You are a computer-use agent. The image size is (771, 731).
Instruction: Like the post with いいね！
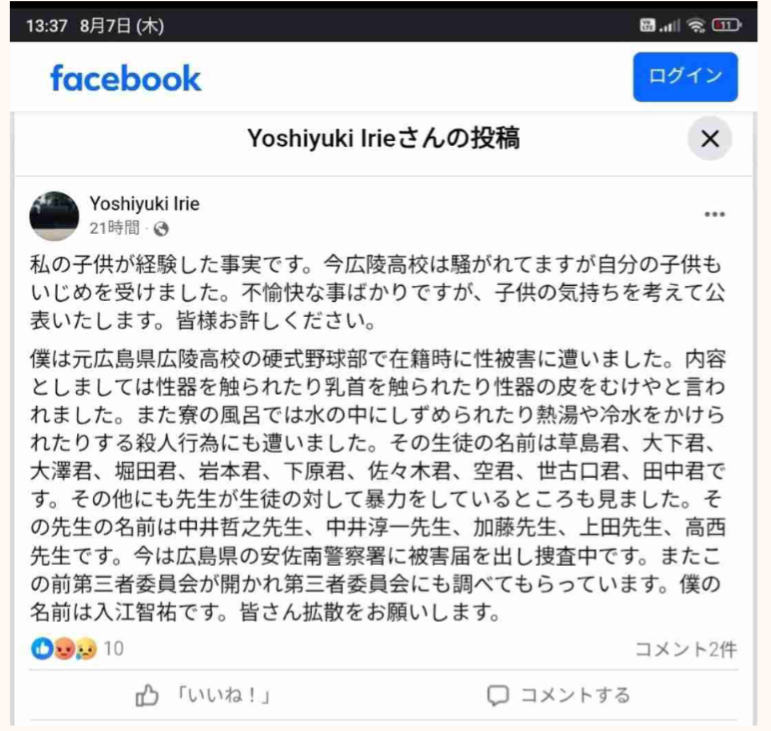point(204,695)
